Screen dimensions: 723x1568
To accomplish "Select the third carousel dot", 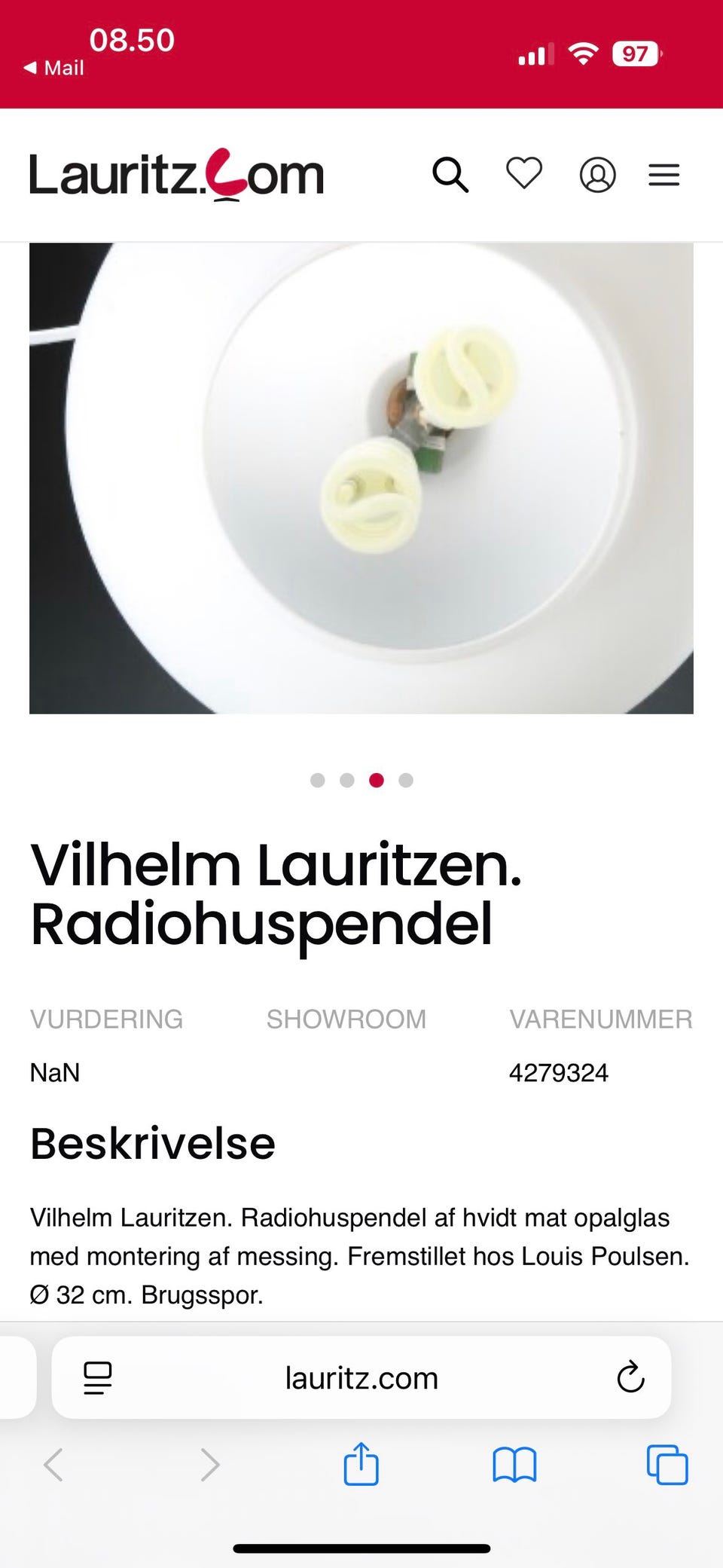I will [x=377, y=781].
